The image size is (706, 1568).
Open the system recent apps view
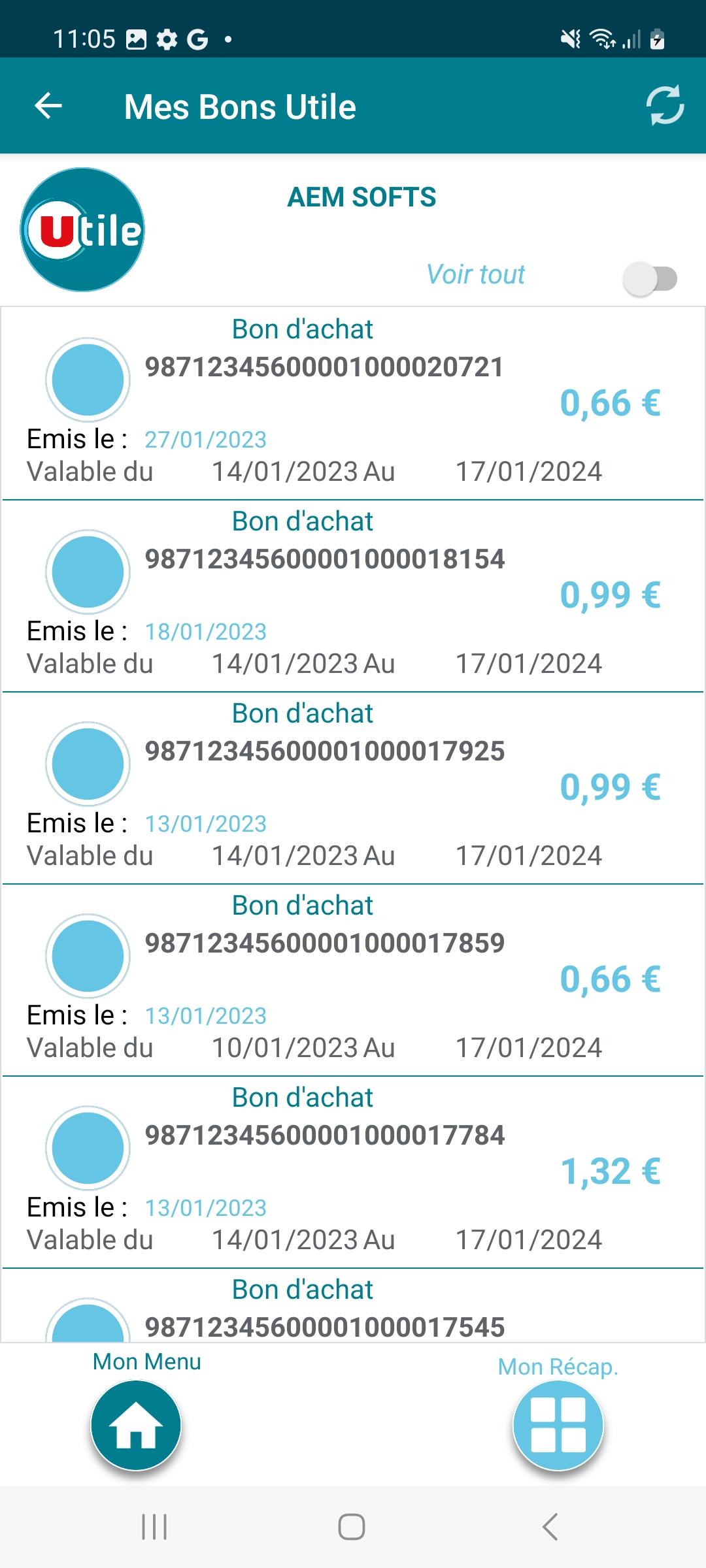(x=155, y=1527)
